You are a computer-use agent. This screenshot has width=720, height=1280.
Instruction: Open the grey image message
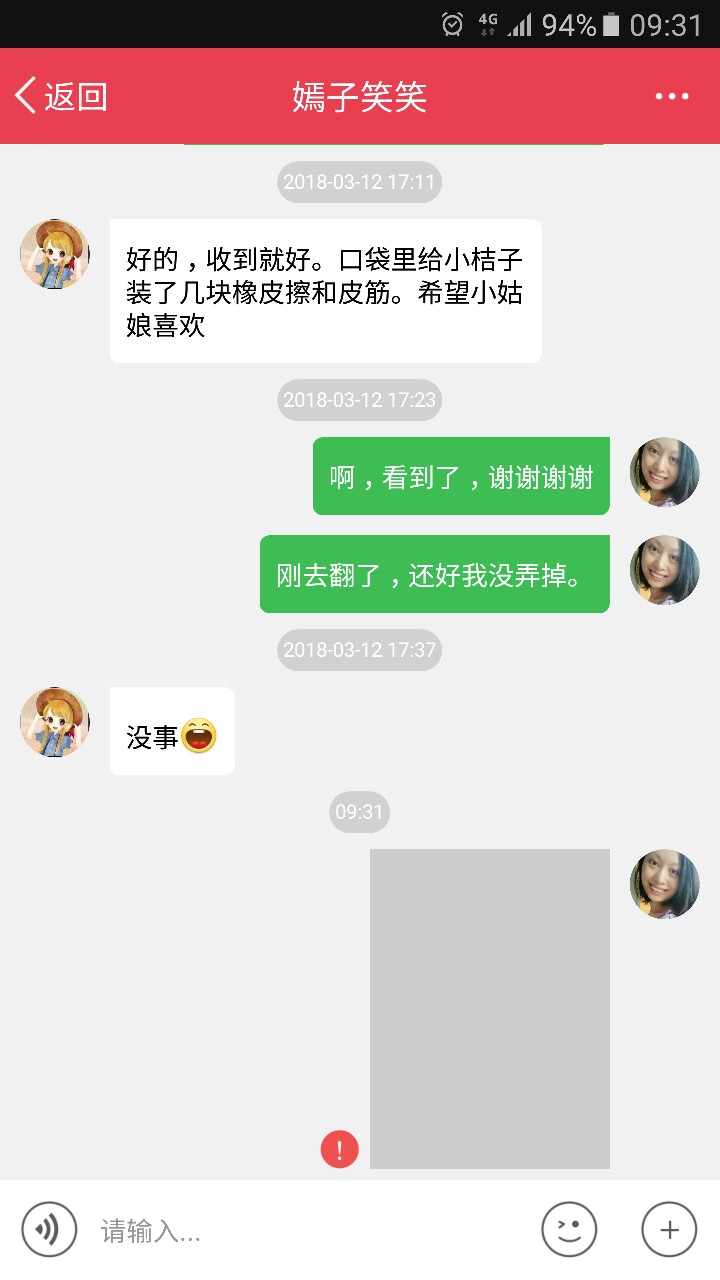[x=490, y=1008]
